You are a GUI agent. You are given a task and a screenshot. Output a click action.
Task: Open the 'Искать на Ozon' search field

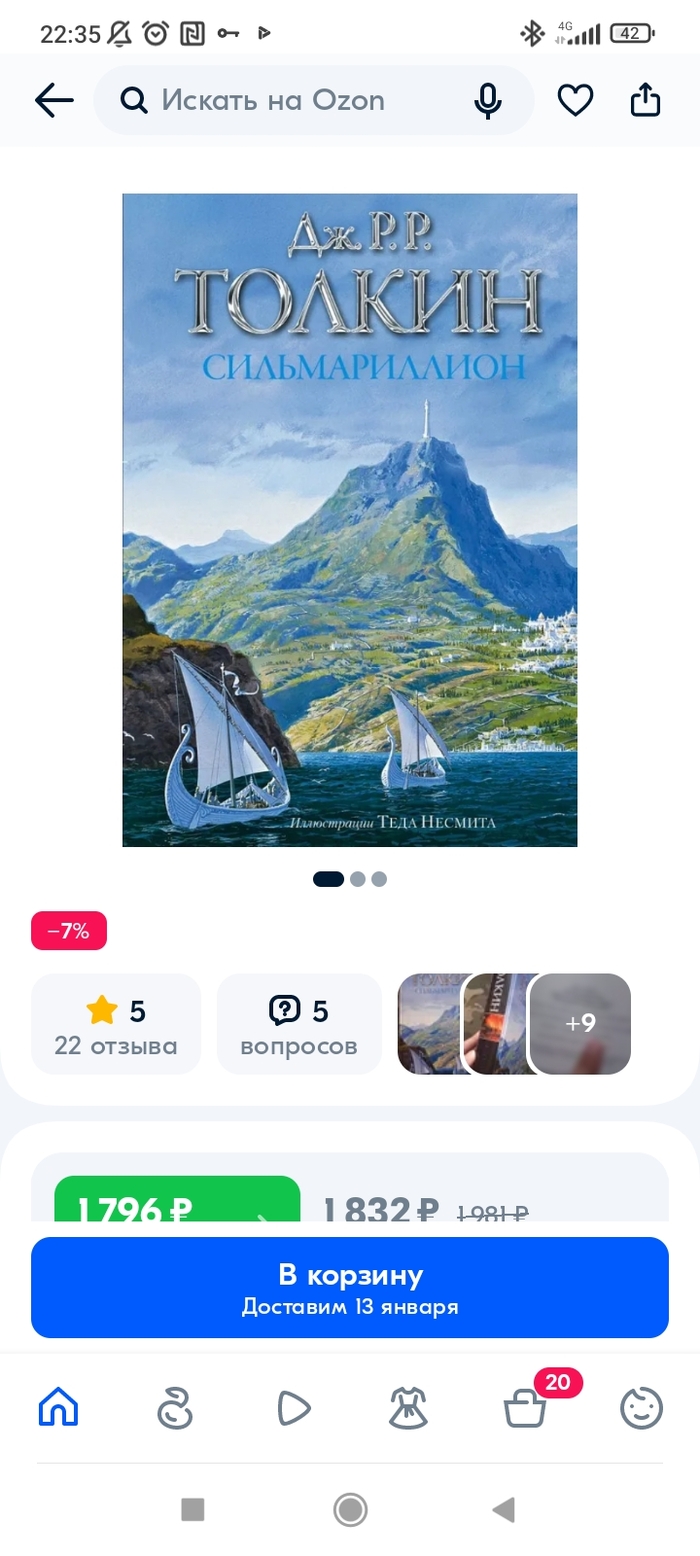pyautogui.click(x=290, y=100)
